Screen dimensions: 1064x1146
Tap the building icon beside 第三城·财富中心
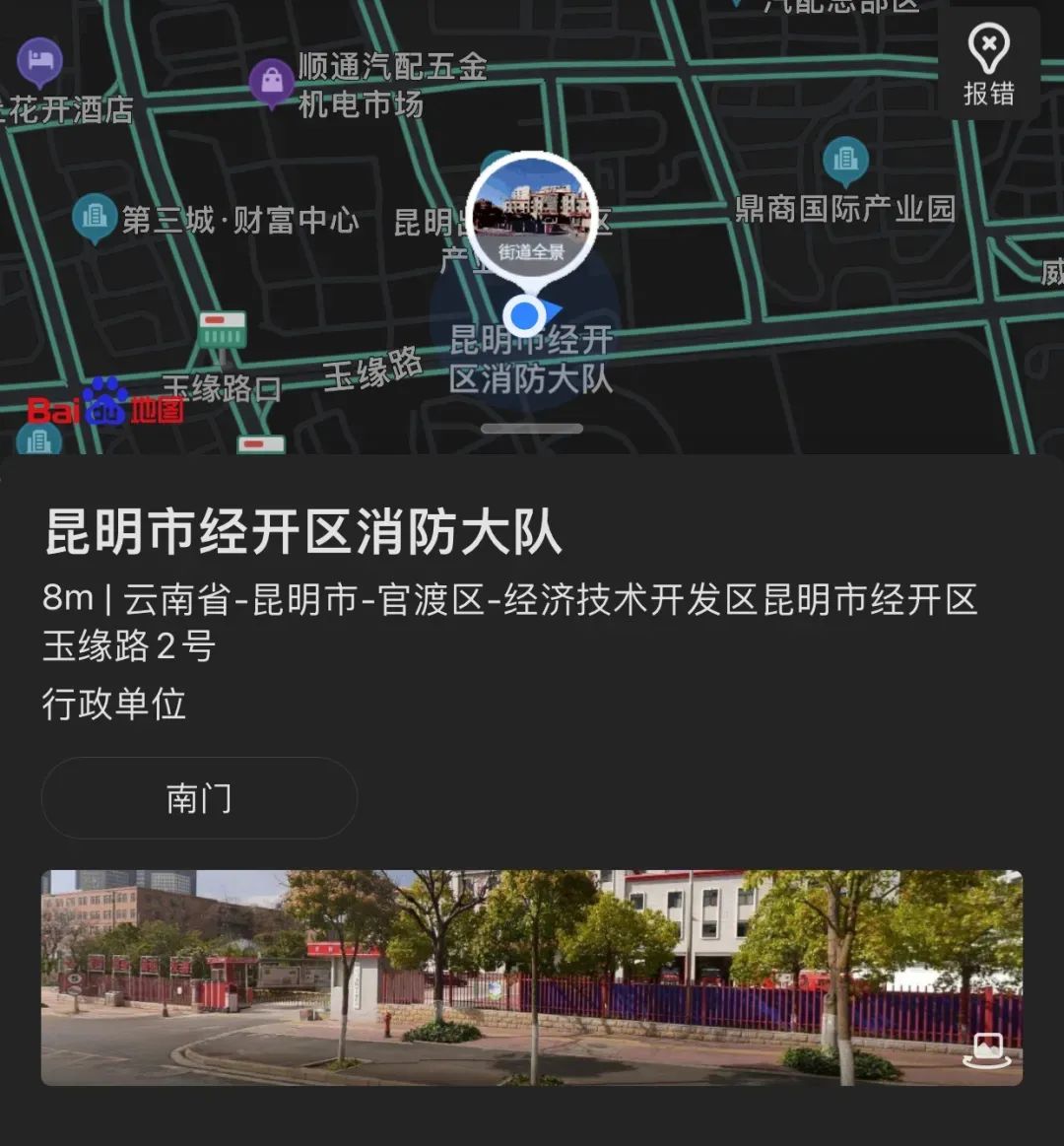94,217
